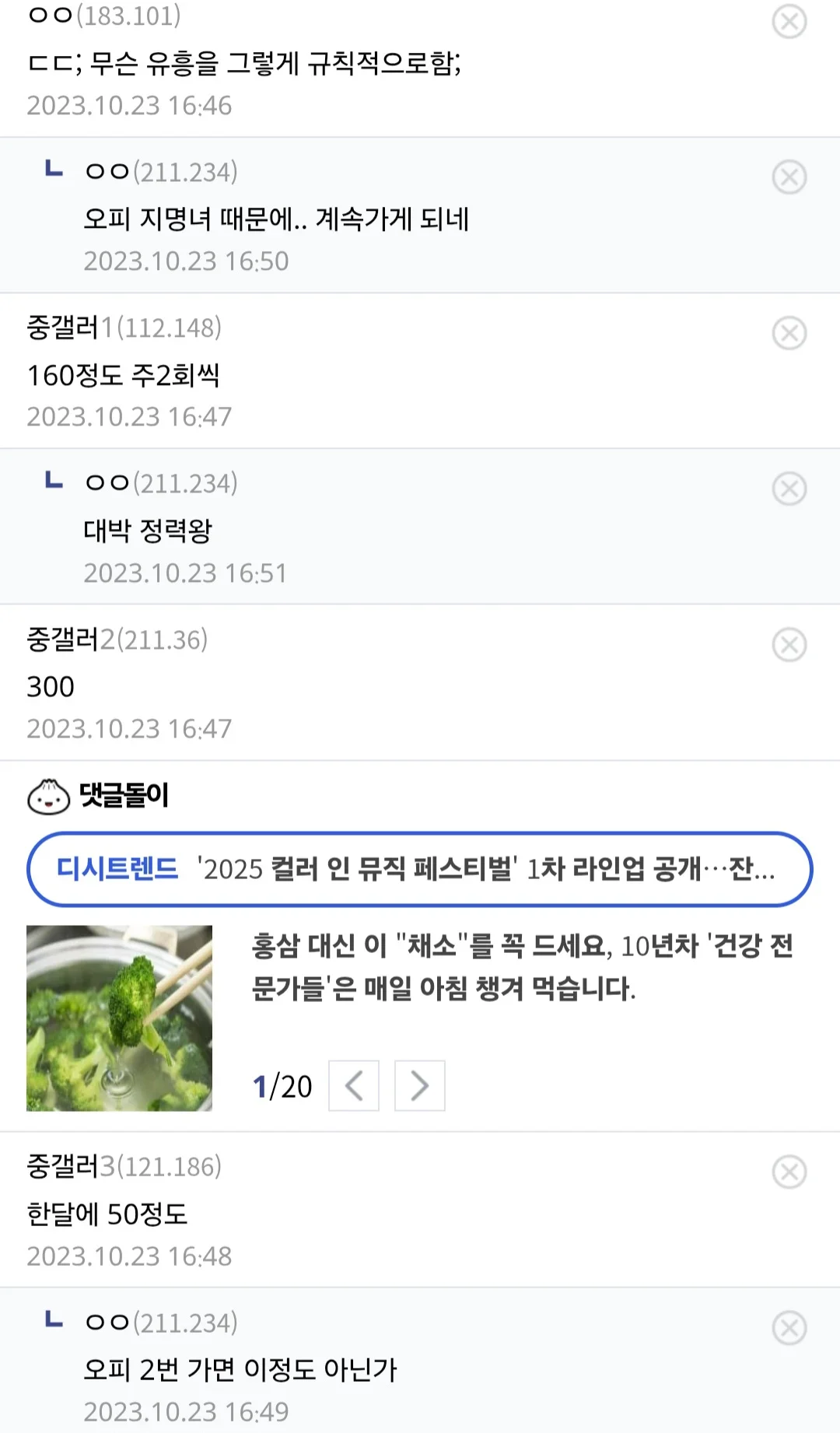Click the X icon on the 300 comment
Image resolution: width=840 pixels, height=1433 pixels.
[x=789, y=643]
